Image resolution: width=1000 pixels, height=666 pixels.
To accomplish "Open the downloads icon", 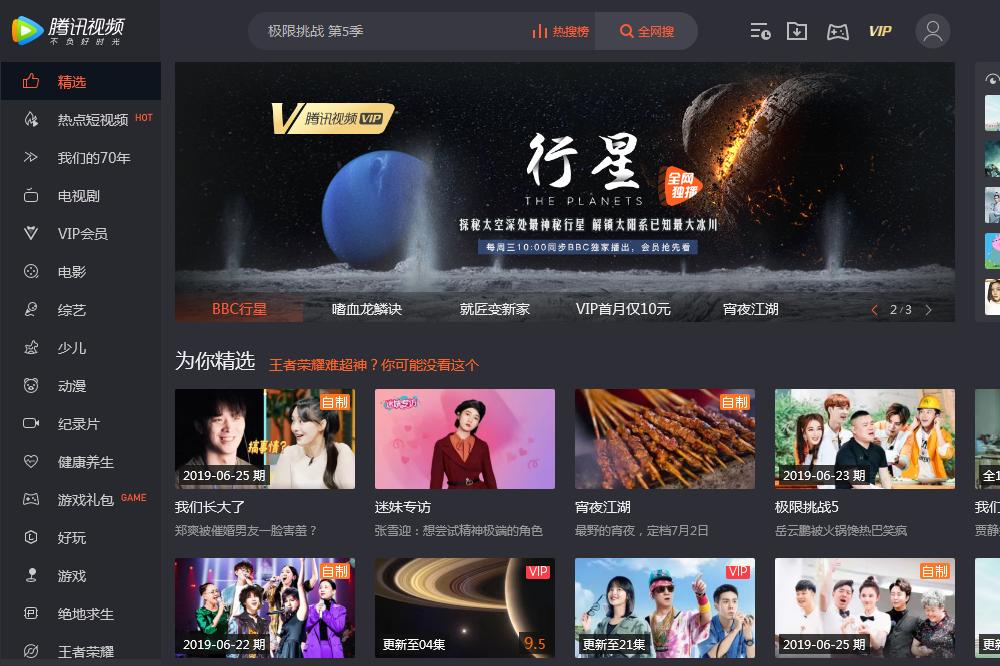I will 797,31.
